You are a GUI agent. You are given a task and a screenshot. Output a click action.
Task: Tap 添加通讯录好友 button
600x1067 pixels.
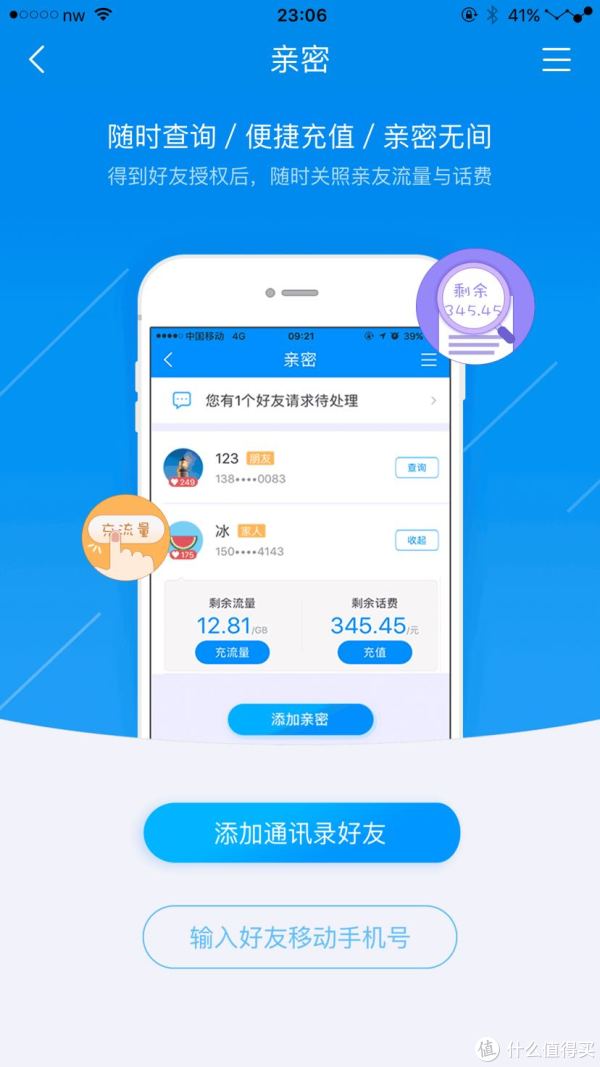pos(301,833)
